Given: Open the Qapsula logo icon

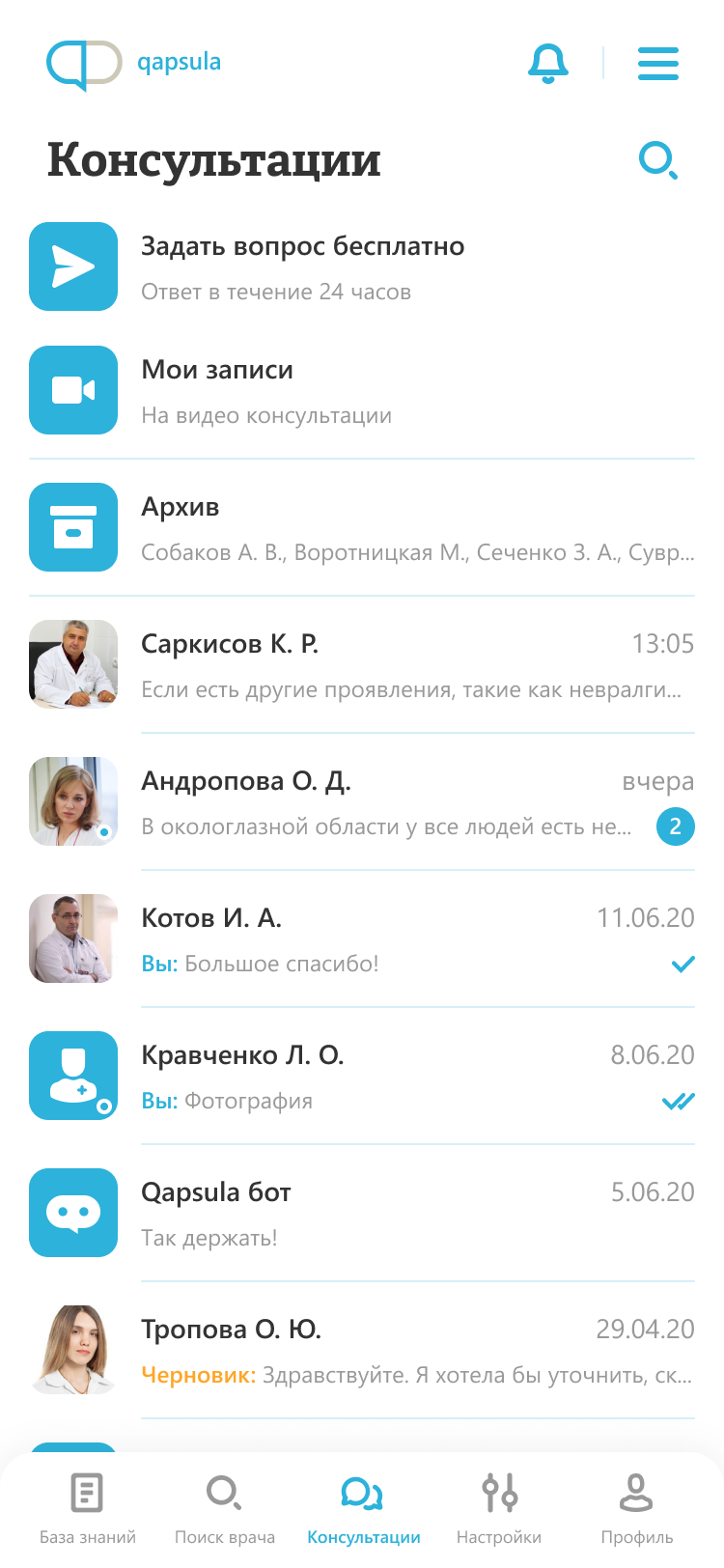Looking at the screenshot, I should (87, 64).
